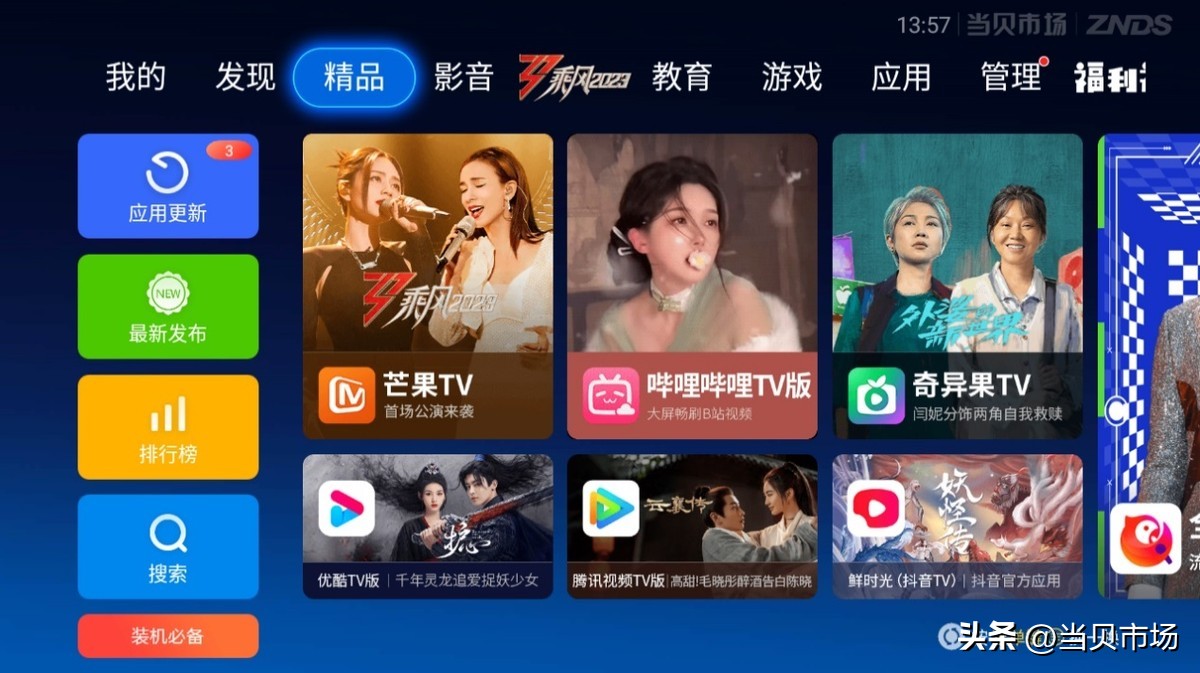Open the 应用 tab
Viewport: 1200px width, 673px height.
901,77
